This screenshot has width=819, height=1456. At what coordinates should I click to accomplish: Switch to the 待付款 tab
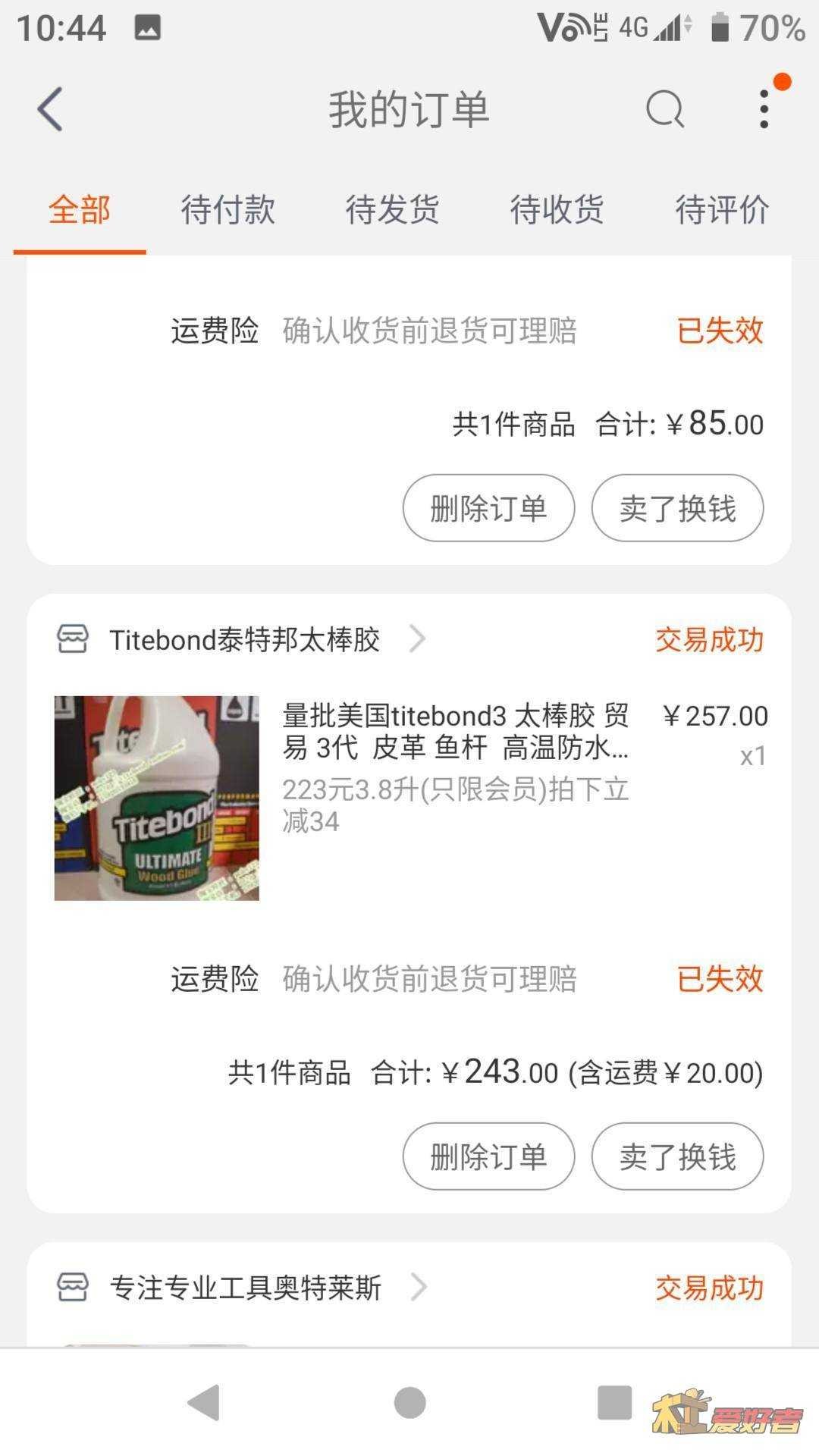point(227,209)
